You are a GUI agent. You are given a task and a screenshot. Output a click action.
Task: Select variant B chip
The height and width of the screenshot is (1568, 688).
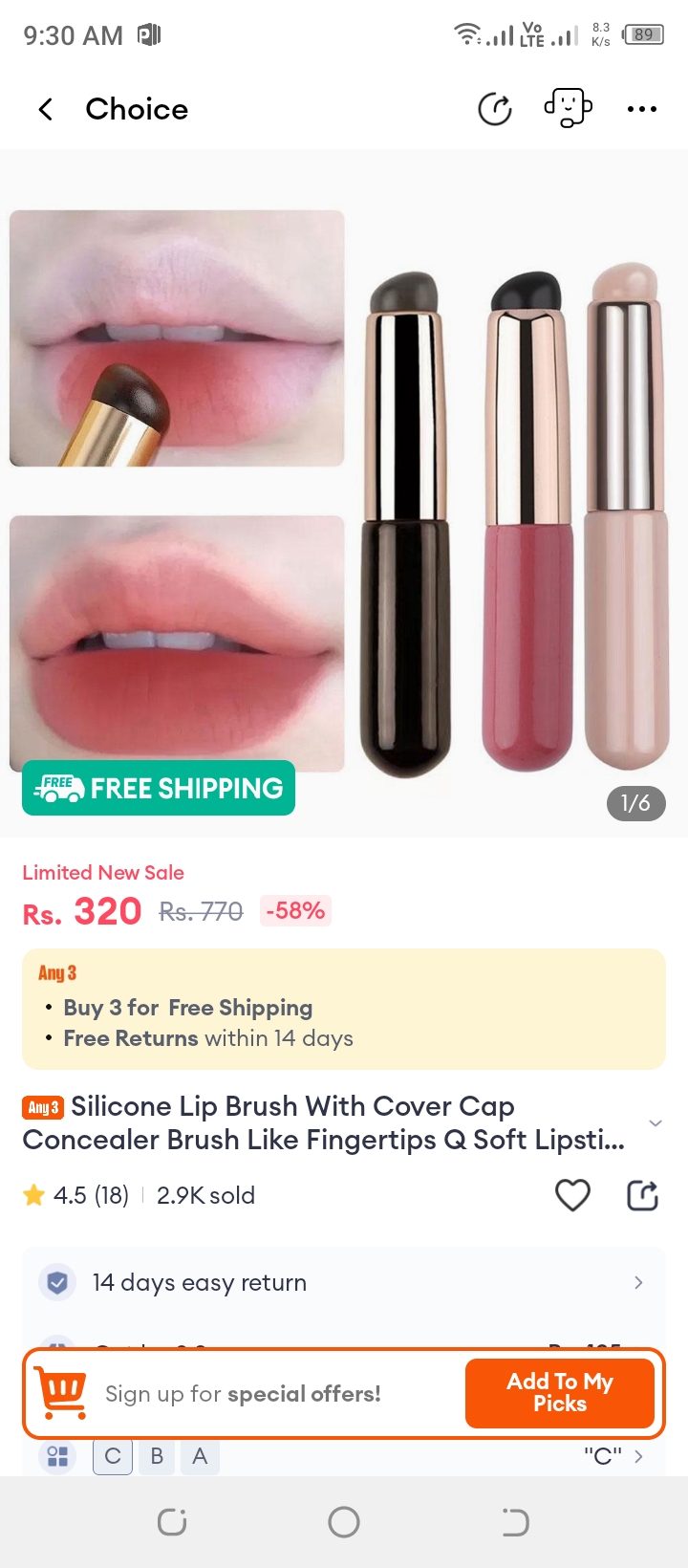157,1456
